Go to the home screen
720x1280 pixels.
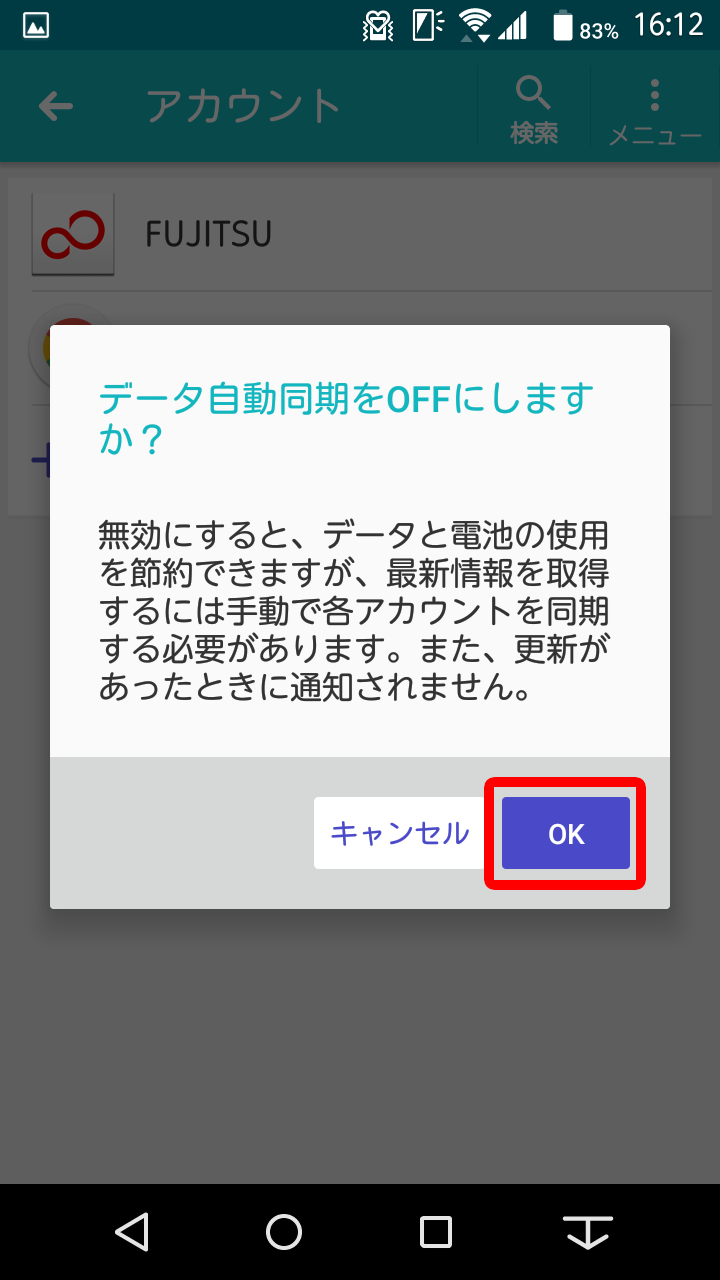284,1232
